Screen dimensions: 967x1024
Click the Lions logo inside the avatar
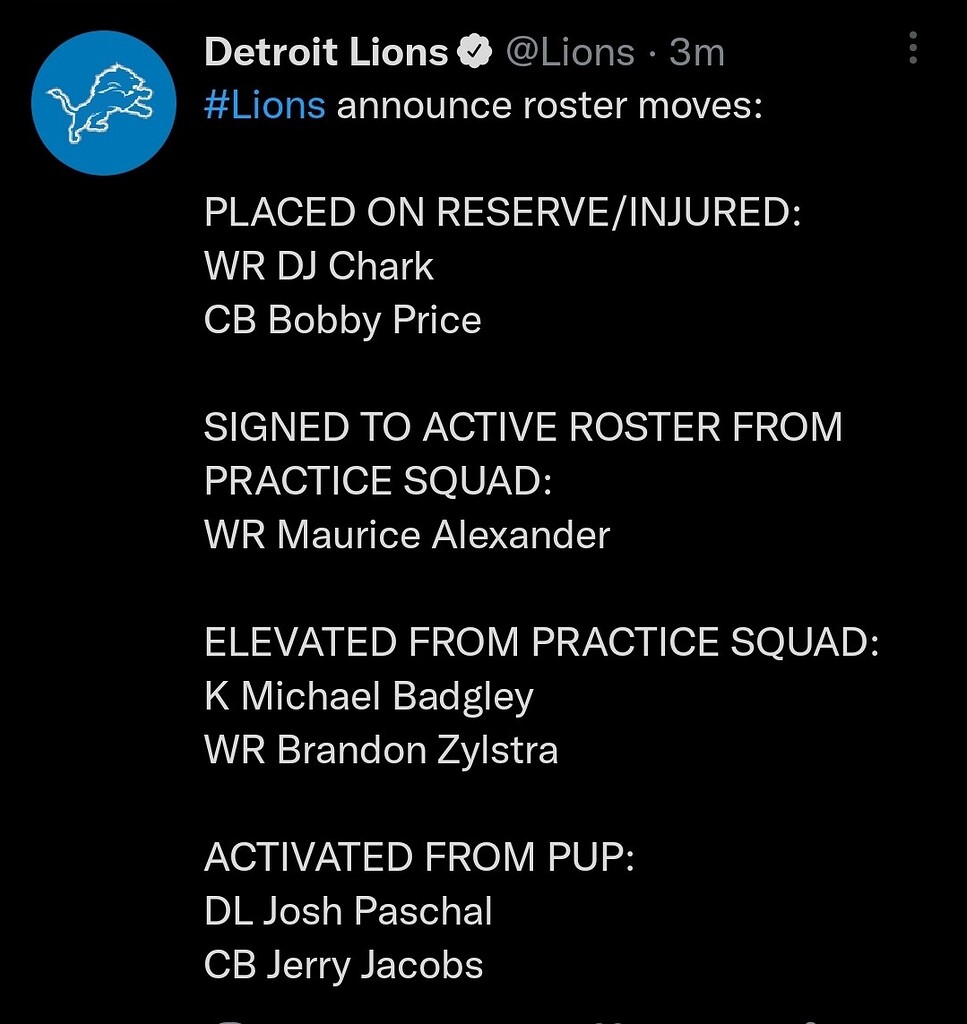100,98
